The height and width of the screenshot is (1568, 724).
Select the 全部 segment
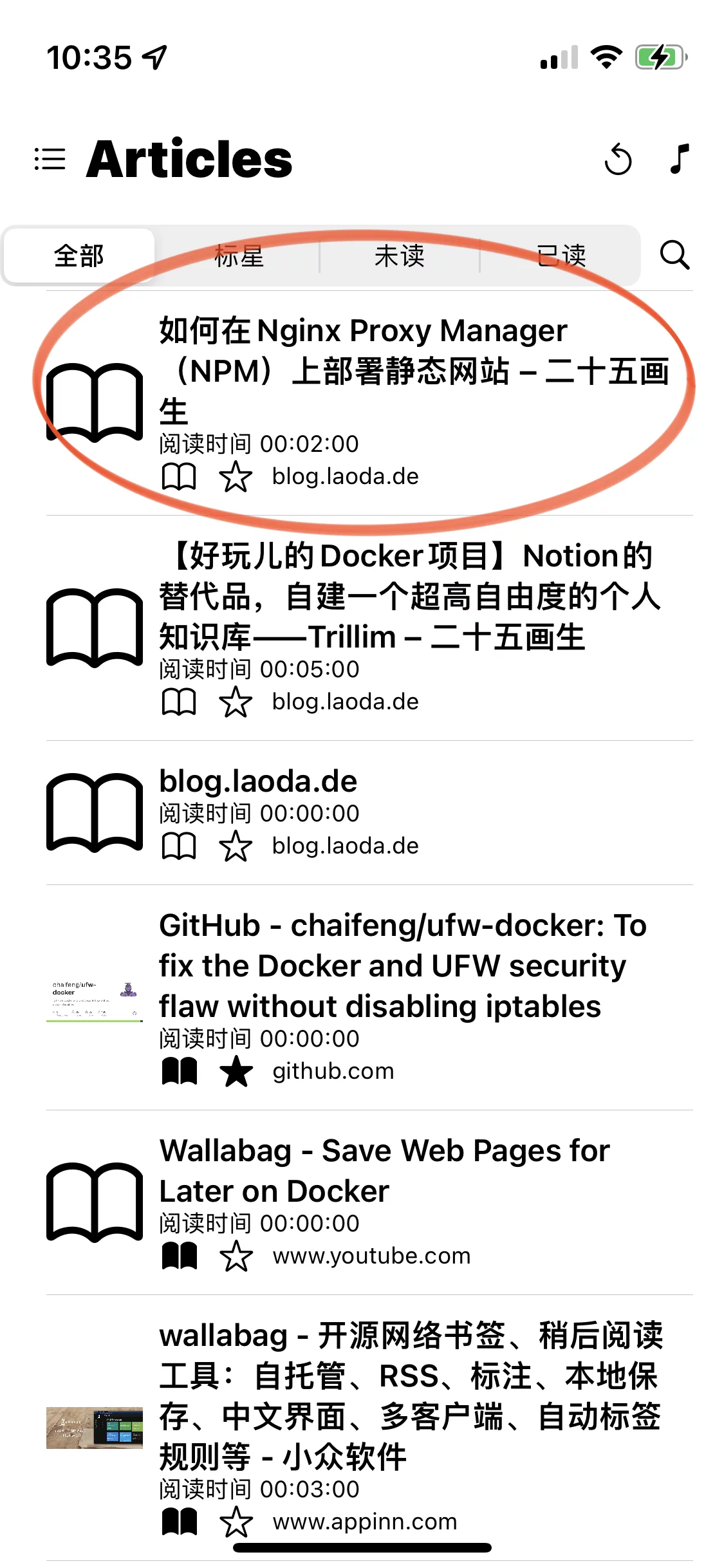[x=79, y=256]
